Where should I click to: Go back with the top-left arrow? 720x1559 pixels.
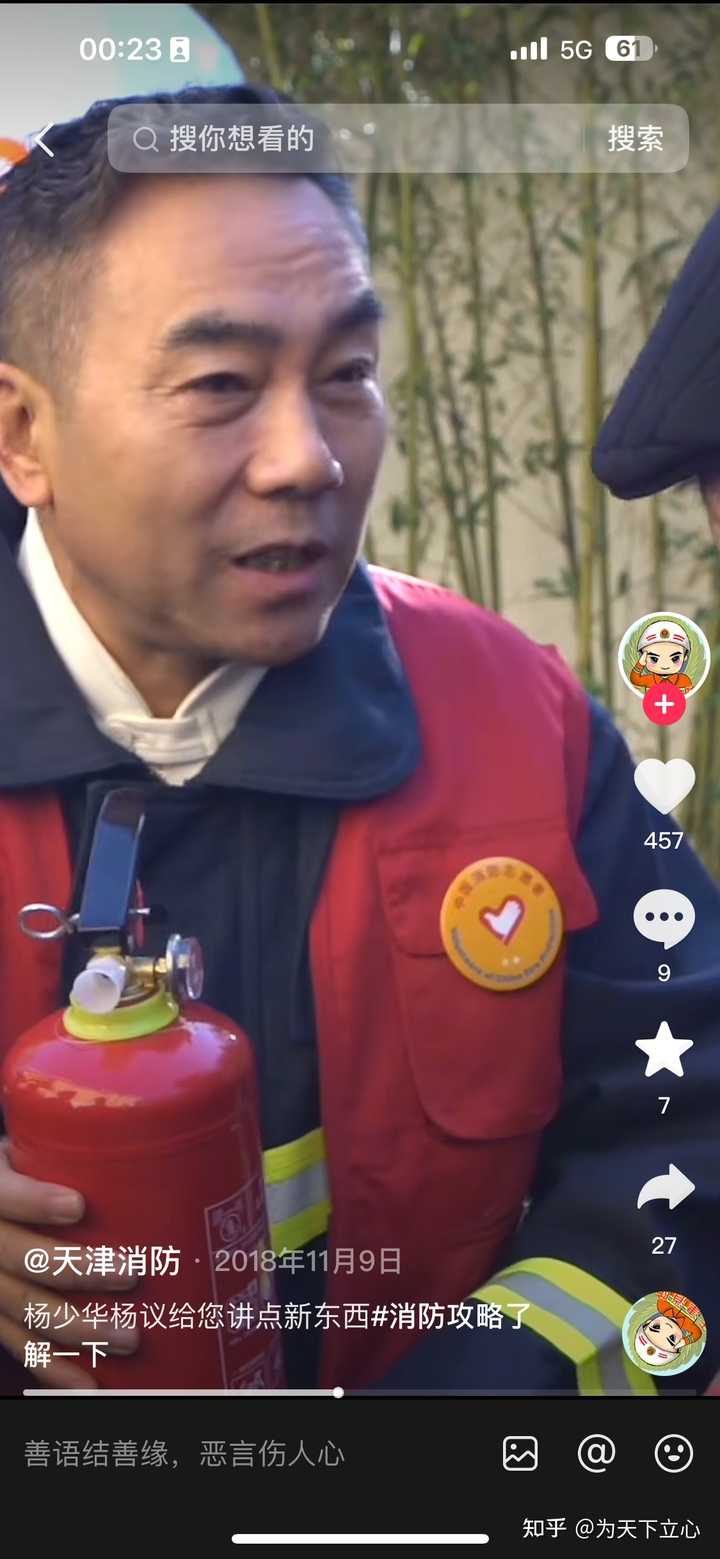[x=43, y=139]
